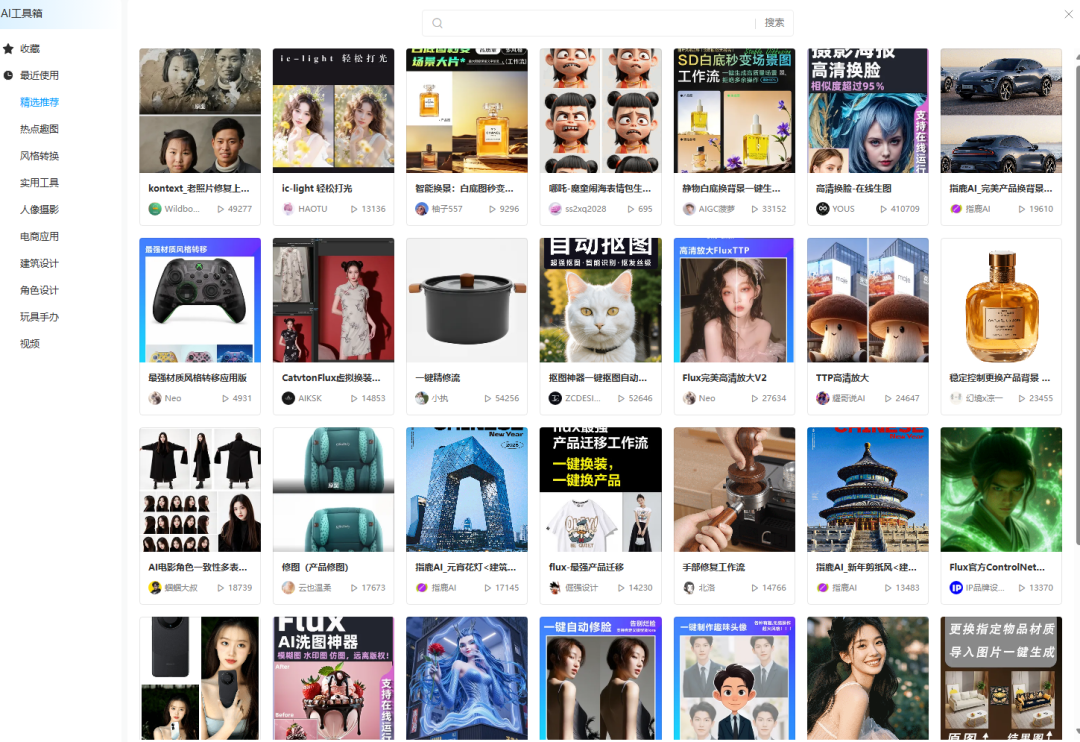Open the 建筑设计 category

[39, 264]
